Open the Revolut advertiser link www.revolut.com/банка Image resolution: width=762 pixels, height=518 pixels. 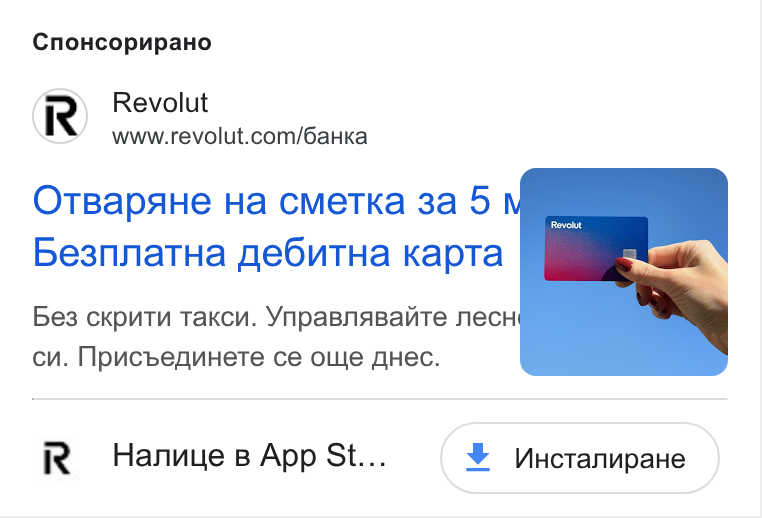(x=240, y=137)
